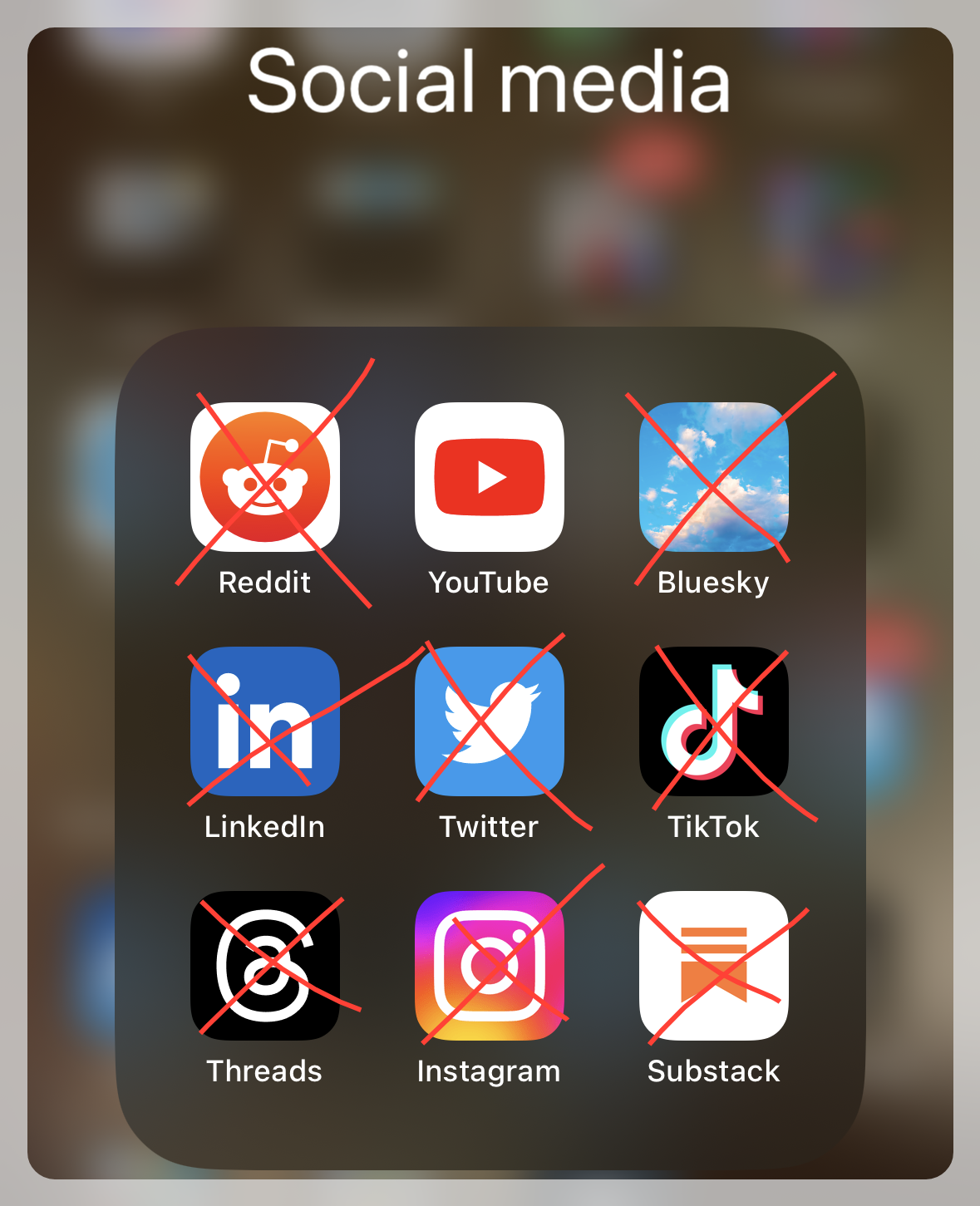Open the Twitter app

tap(489, 721)
